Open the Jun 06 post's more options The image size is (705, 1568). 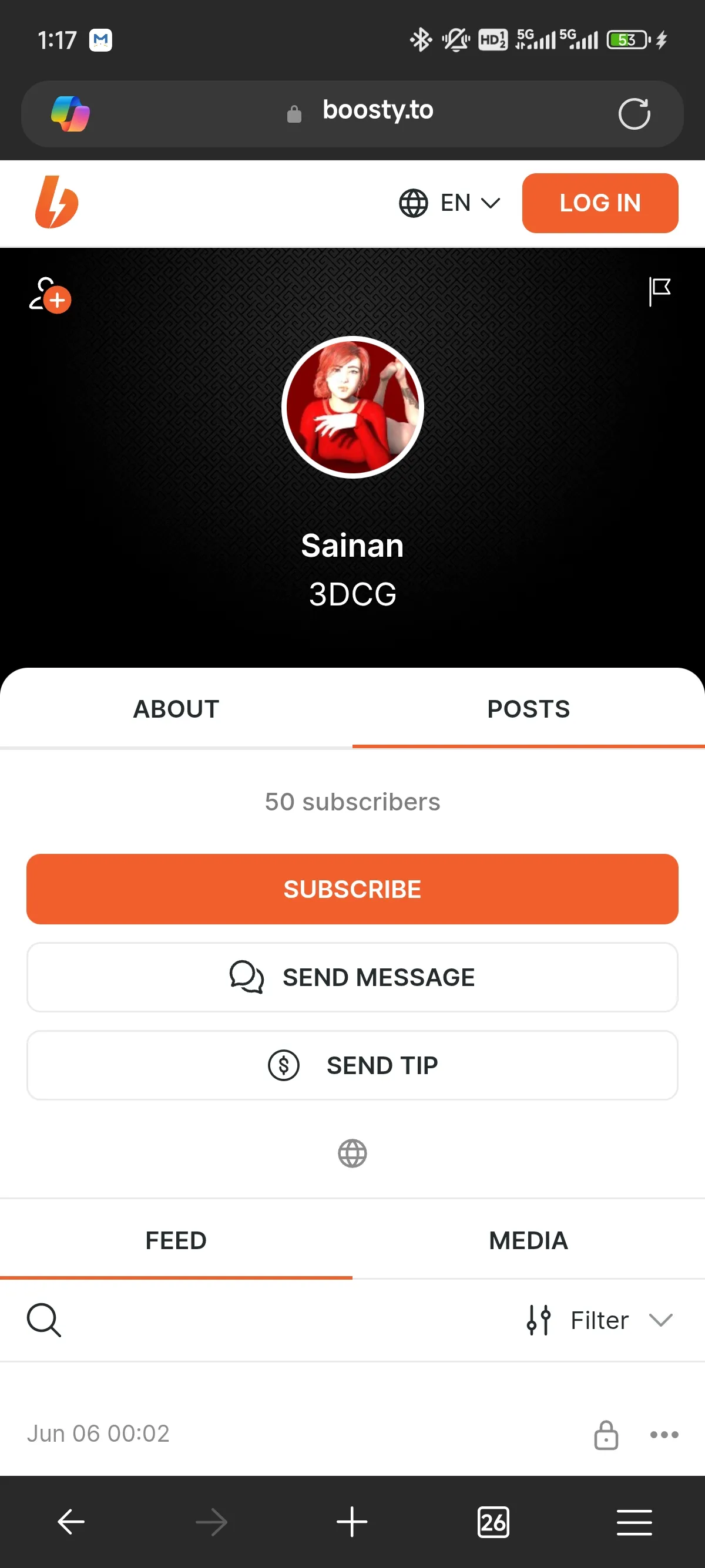pos(664,1435)
